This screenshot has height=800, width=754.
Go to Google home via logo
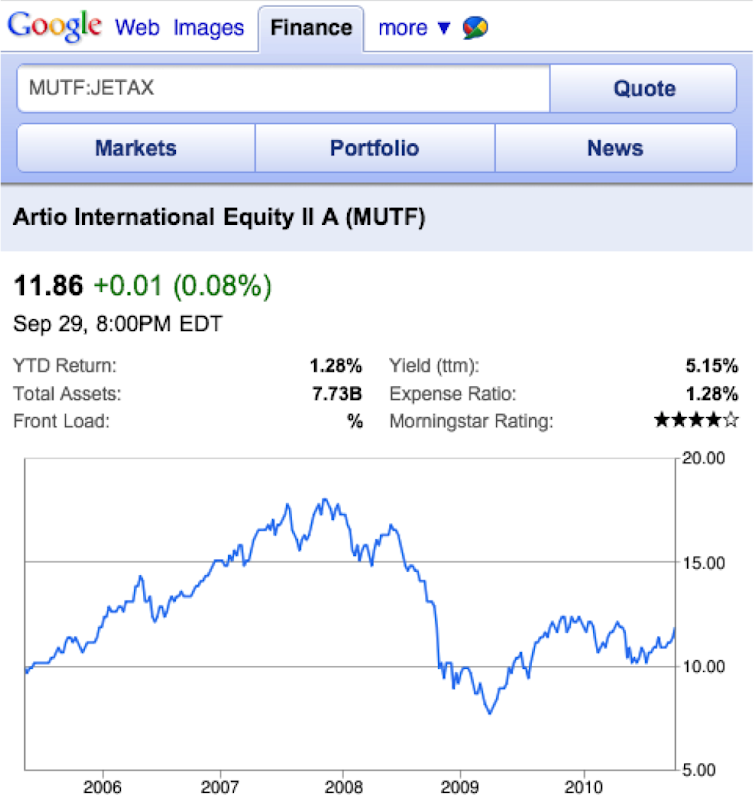tap(55, 26)
